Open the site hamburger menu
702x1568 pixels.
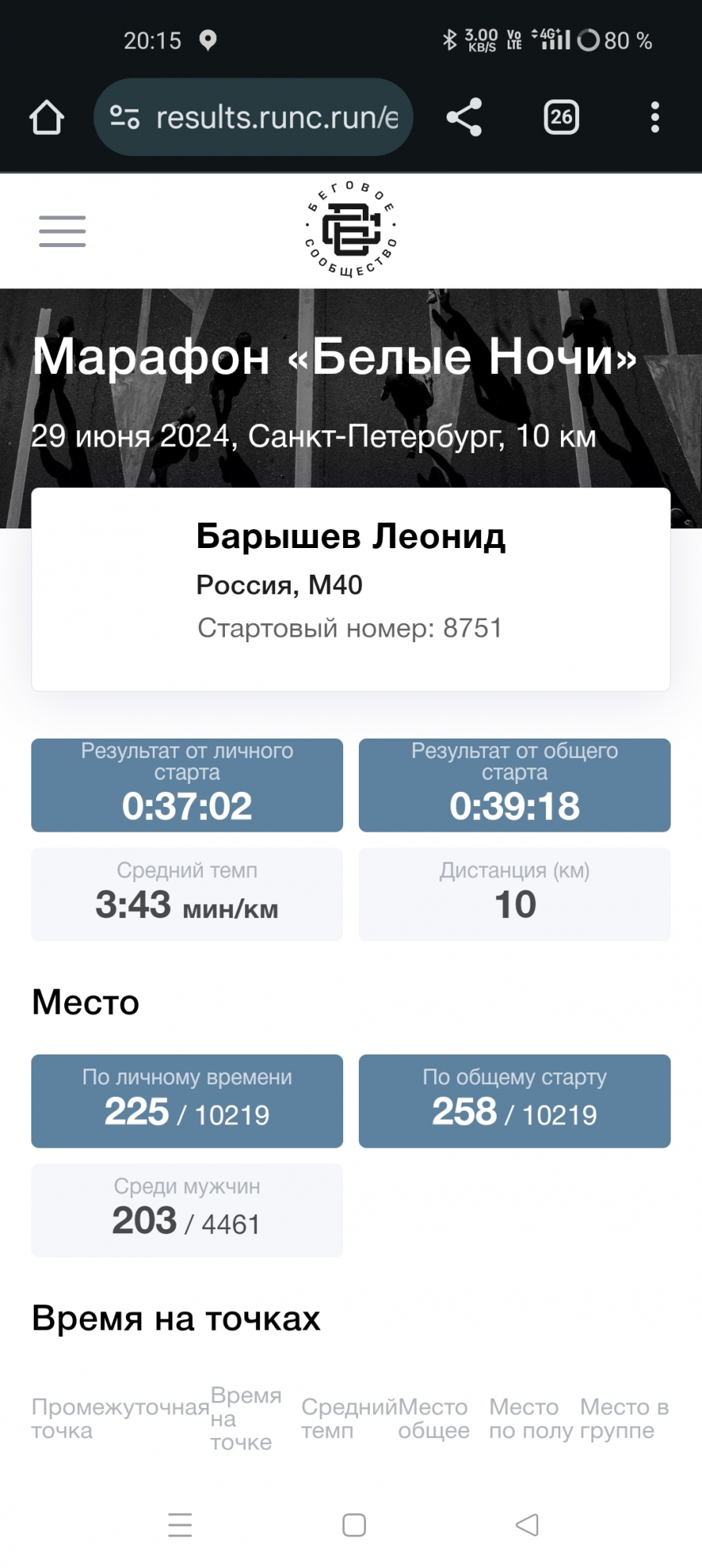pyautogui.click(x=63, y=231)
